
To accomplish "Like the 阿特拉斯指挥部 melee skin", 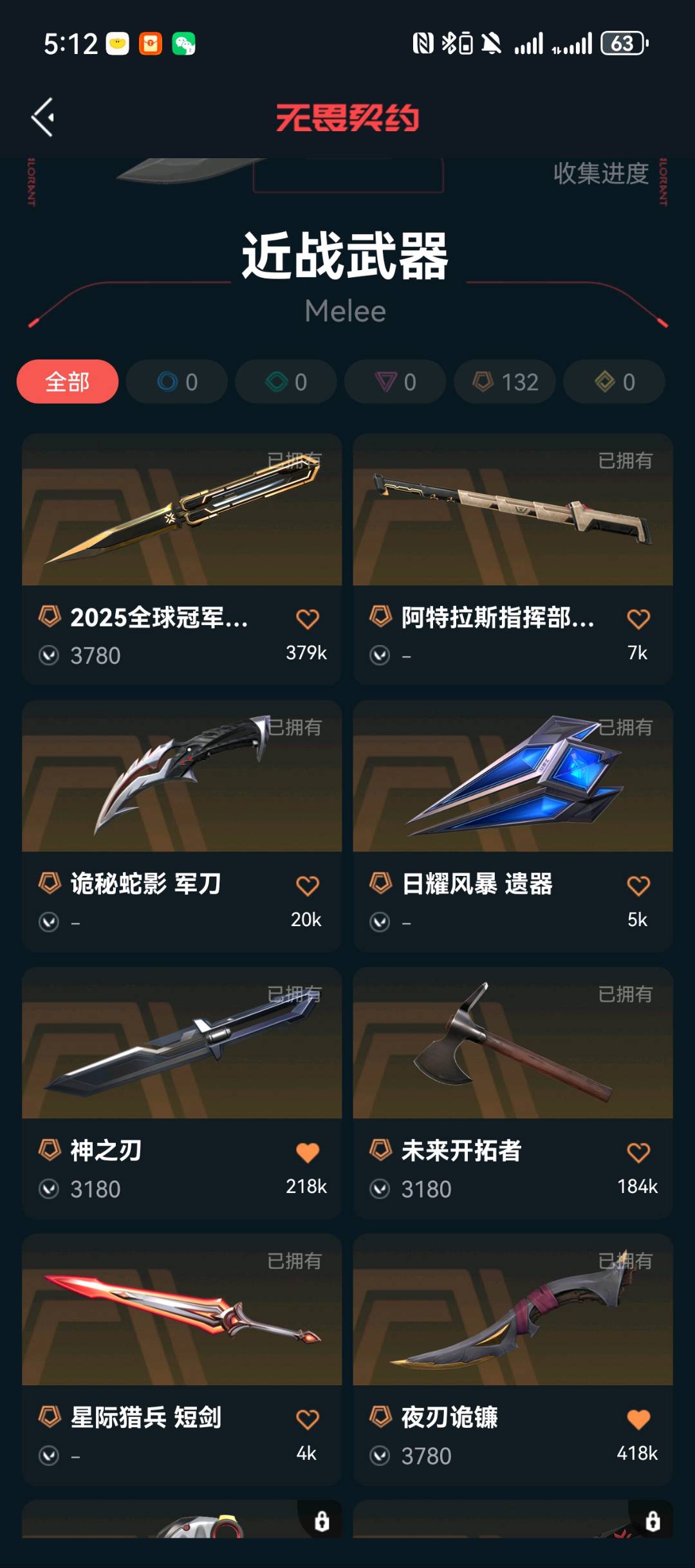I will coord(638,619).
